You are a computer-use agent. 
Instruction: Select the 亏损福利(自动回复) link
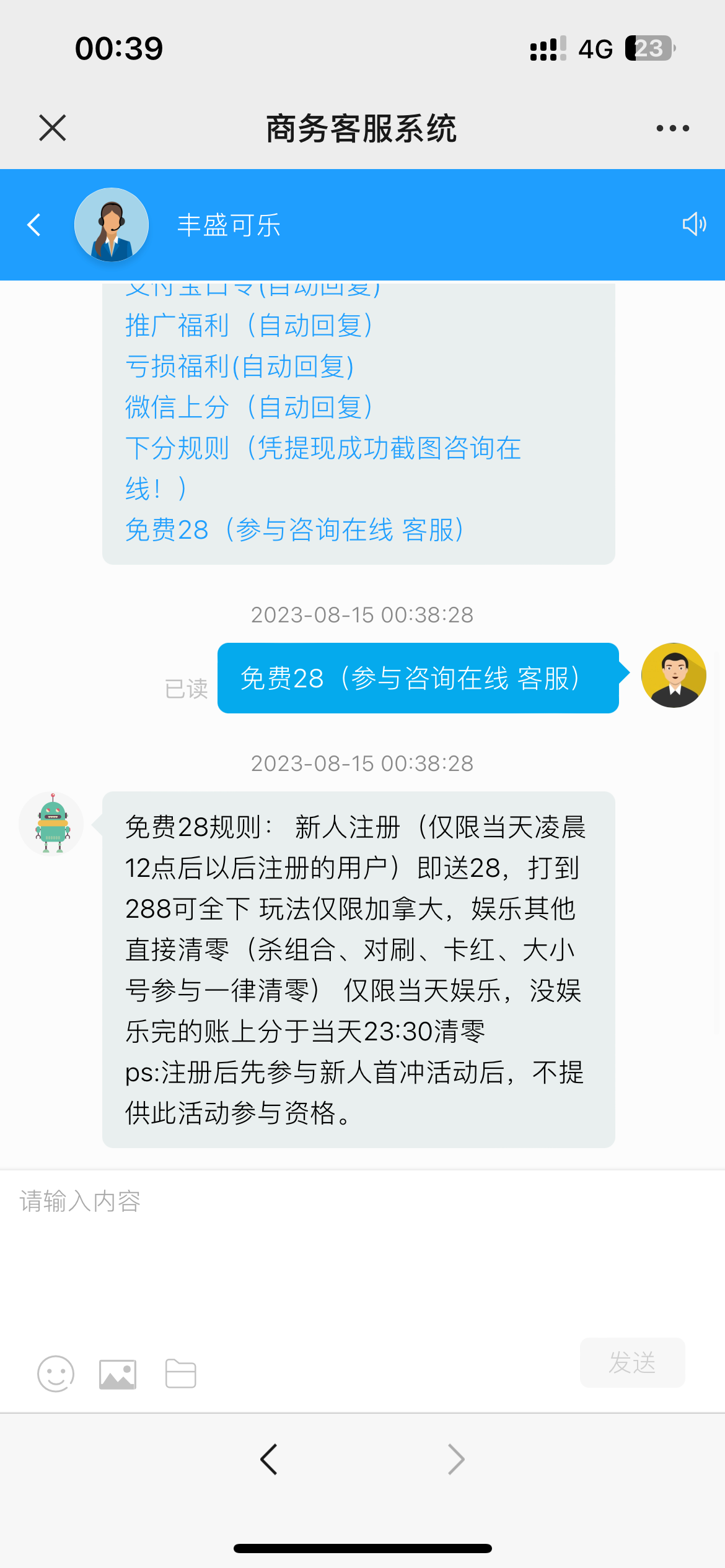(x=240, y=367)
